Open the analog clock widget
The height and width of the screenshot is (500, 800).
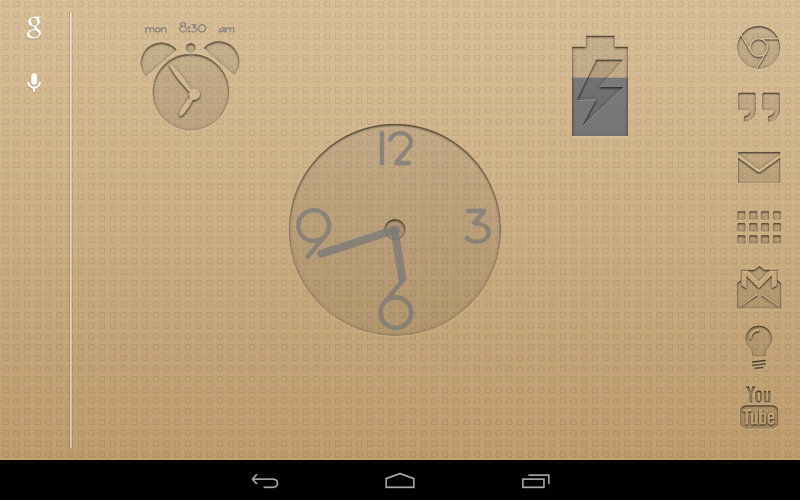[x=395, y=229]
